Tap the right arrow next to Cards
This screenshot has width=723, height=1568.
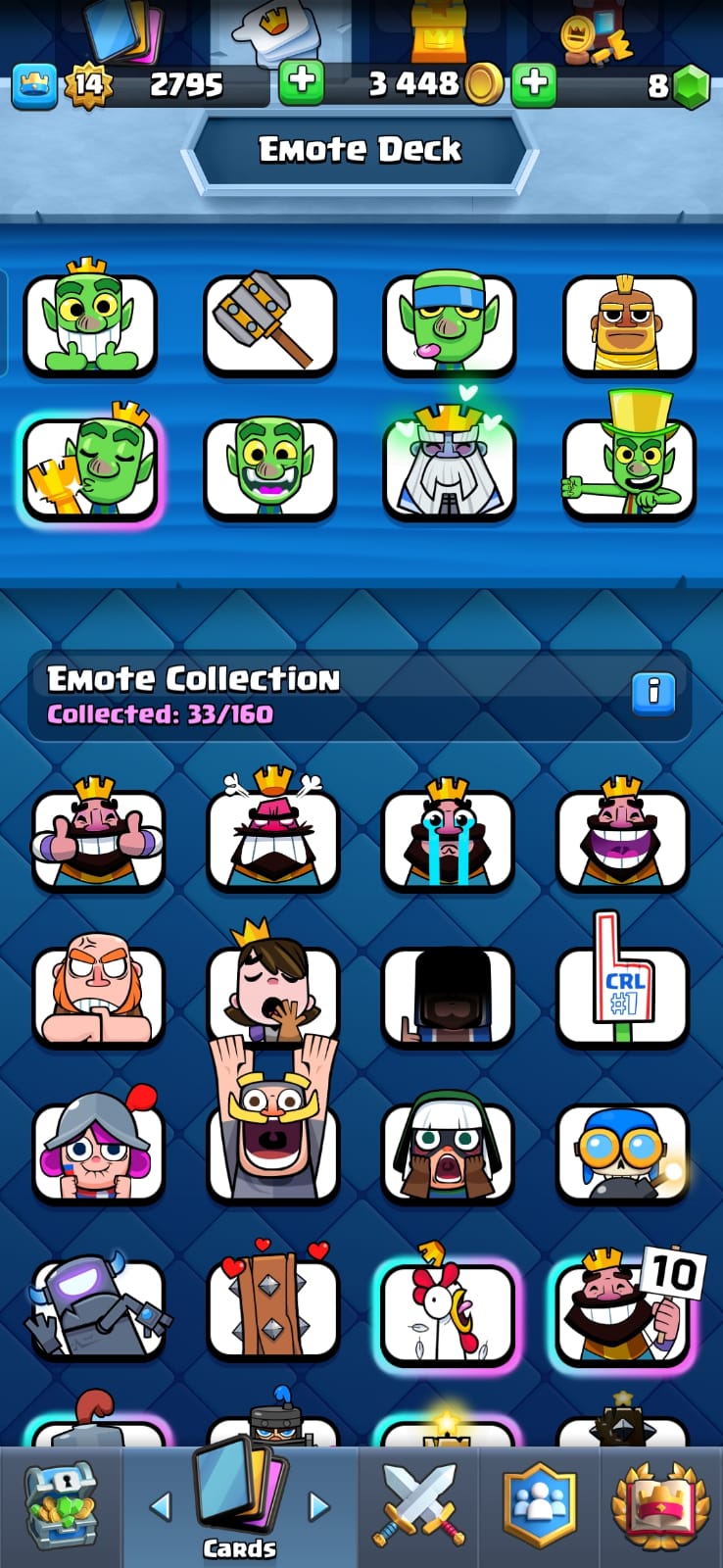click(x=318, y=1506)
